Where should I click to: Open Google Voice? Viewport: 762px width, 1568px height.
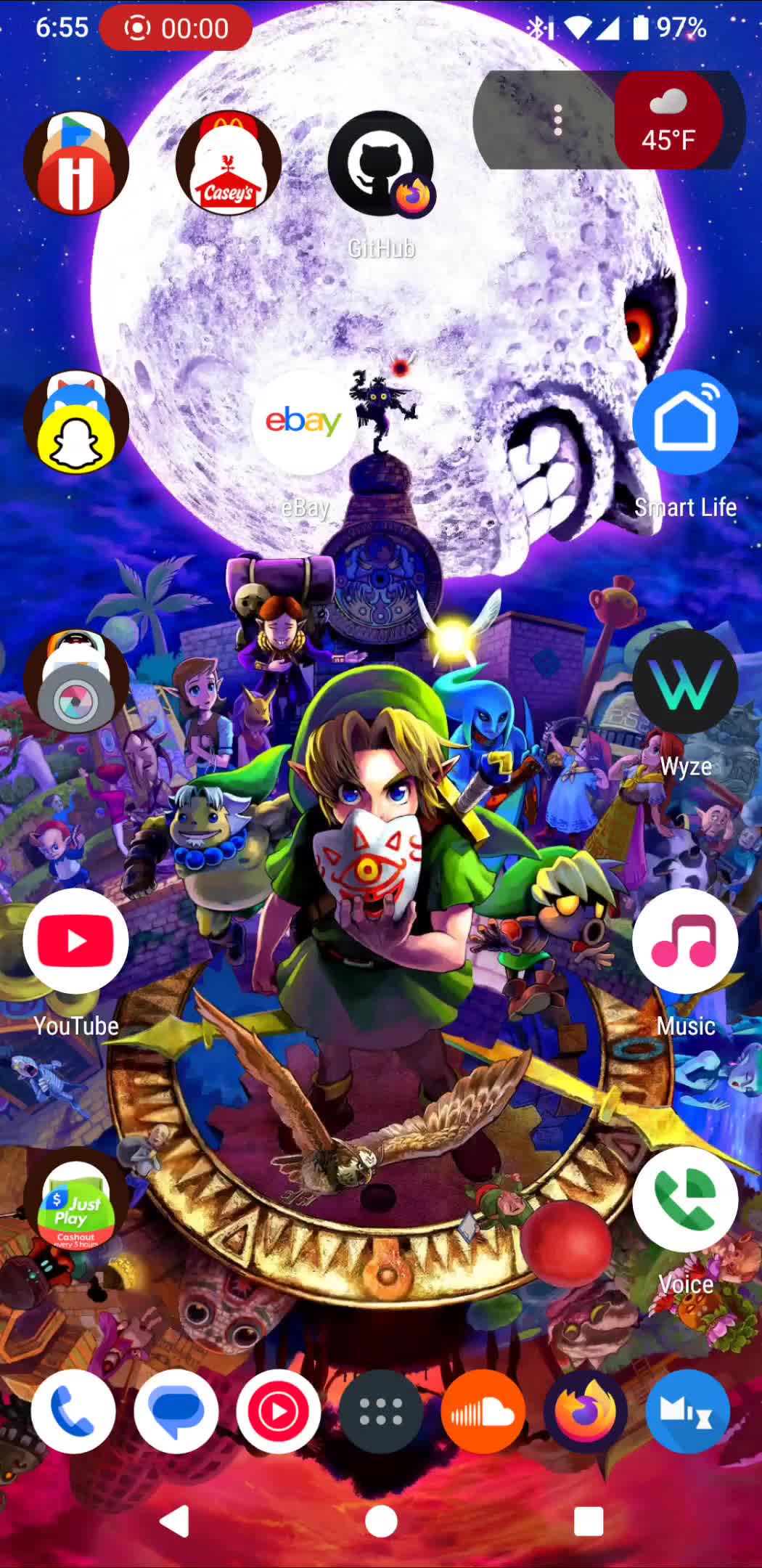[685, 1201]
